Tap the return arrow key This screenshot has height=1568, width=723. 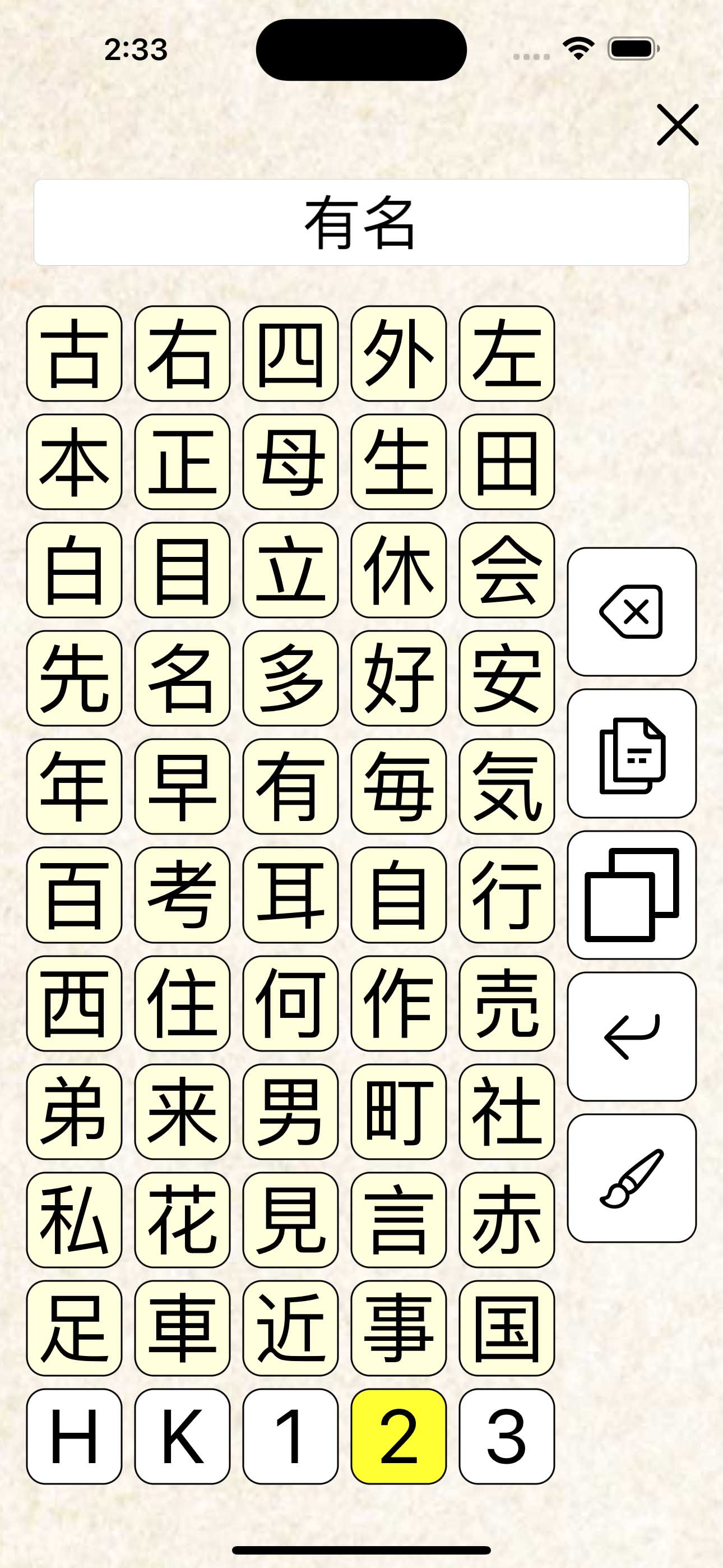coord(632,1036)
